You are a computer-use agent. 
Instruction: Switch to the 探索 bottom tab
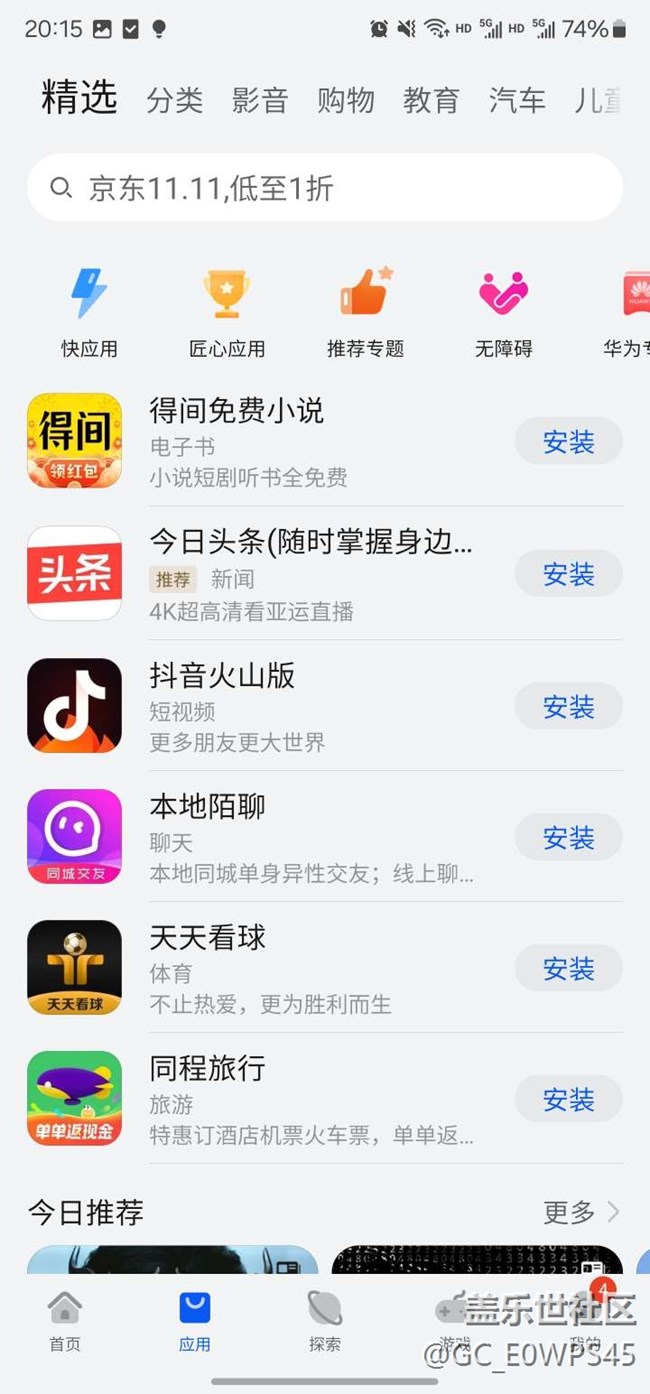click(325, 1320)
